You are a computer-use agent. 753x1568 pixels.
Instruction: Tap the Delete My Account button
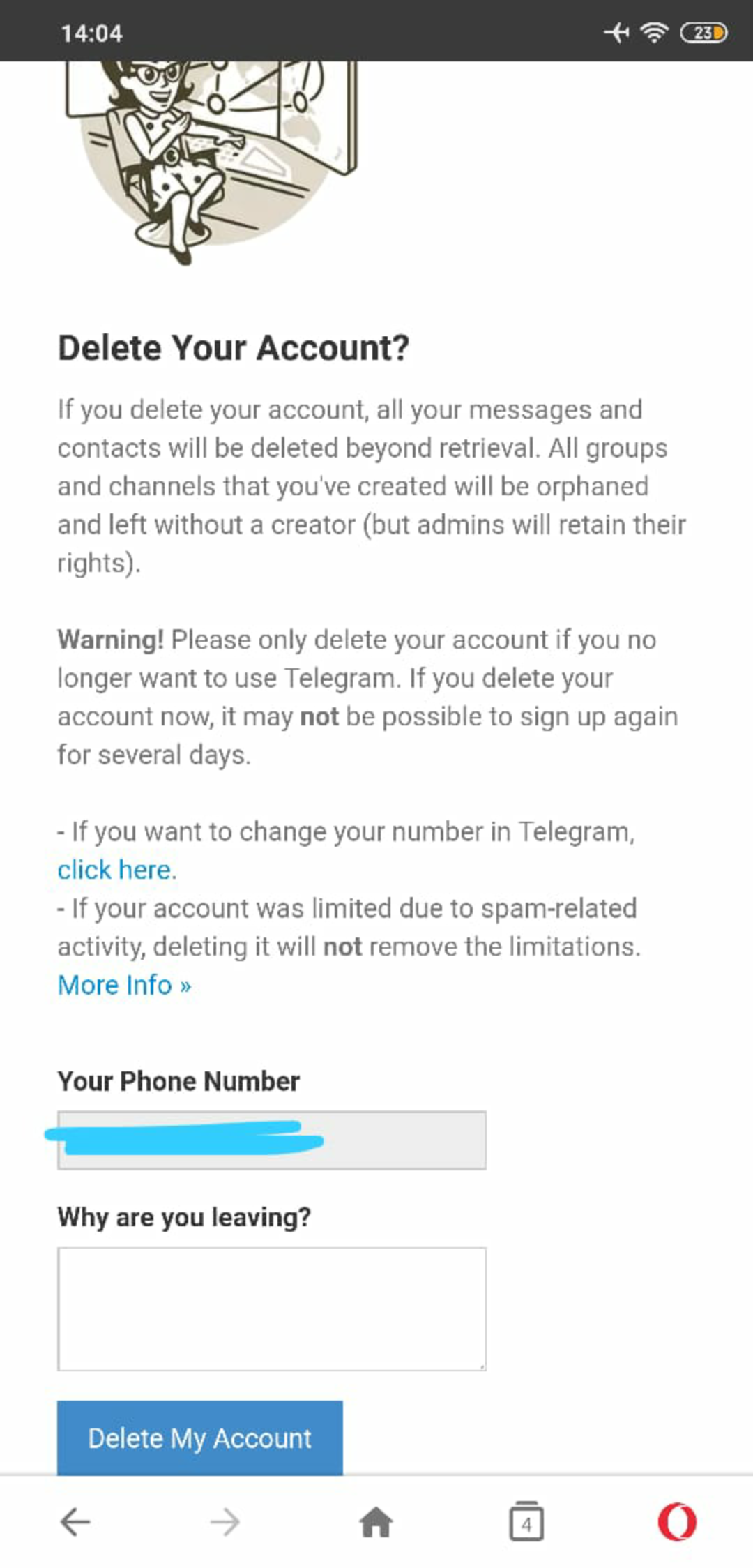pyautogui.click(x=199, y=1438)
